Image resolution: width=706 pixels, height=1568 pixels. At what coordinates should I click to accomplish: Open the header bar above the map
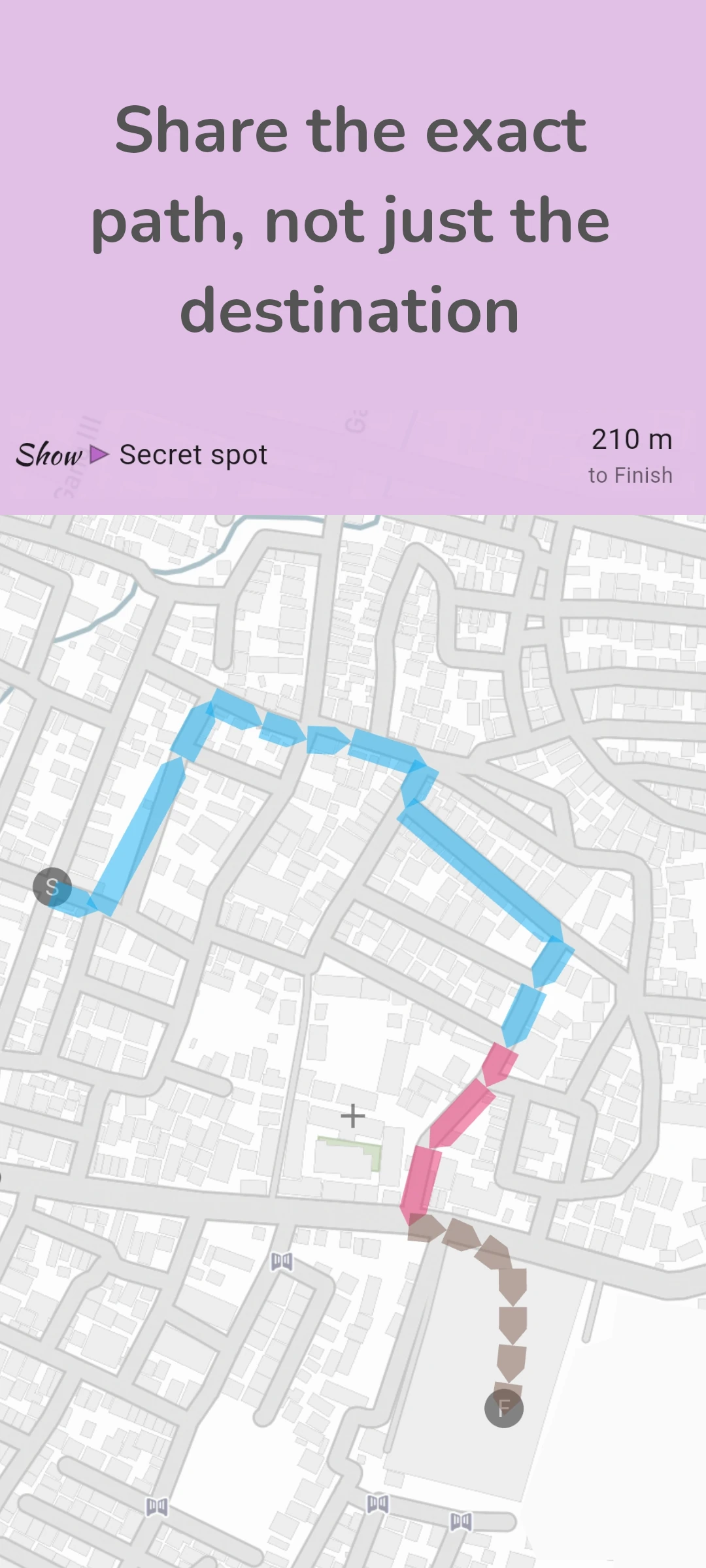[353, 454]
